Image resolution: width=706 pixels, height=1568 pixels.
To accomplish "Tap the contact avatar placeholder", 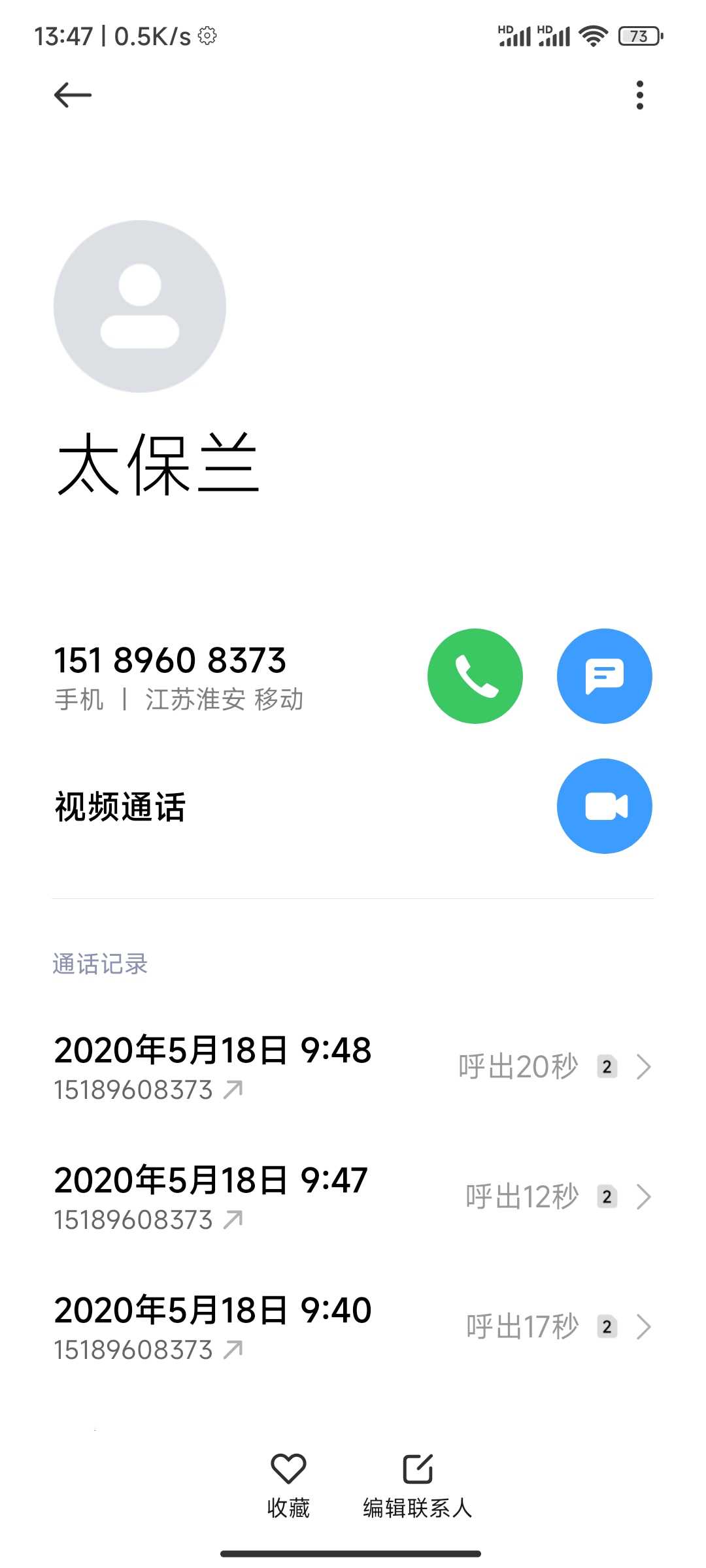I will pyautogui.click(x=140, y=306).
